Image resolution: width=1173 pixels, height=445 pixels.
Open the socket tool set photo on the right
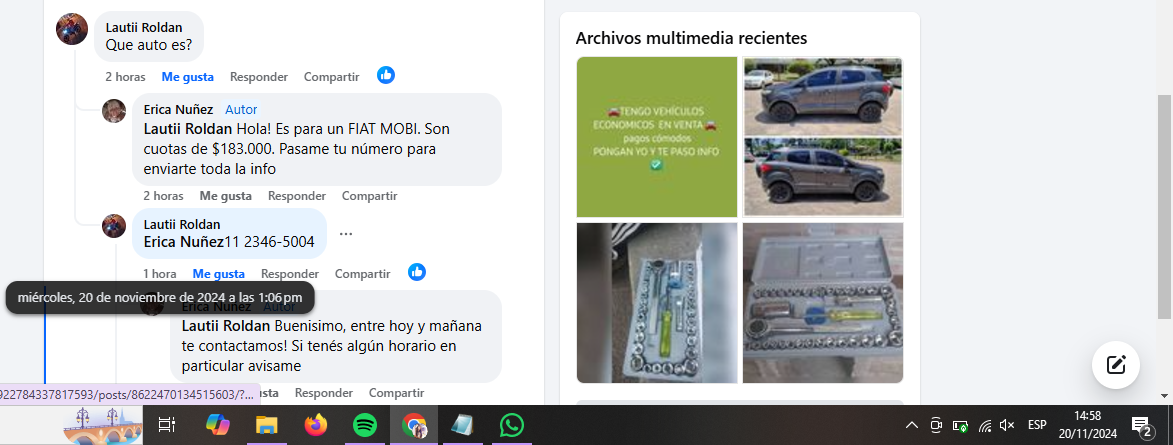[823, 302]
